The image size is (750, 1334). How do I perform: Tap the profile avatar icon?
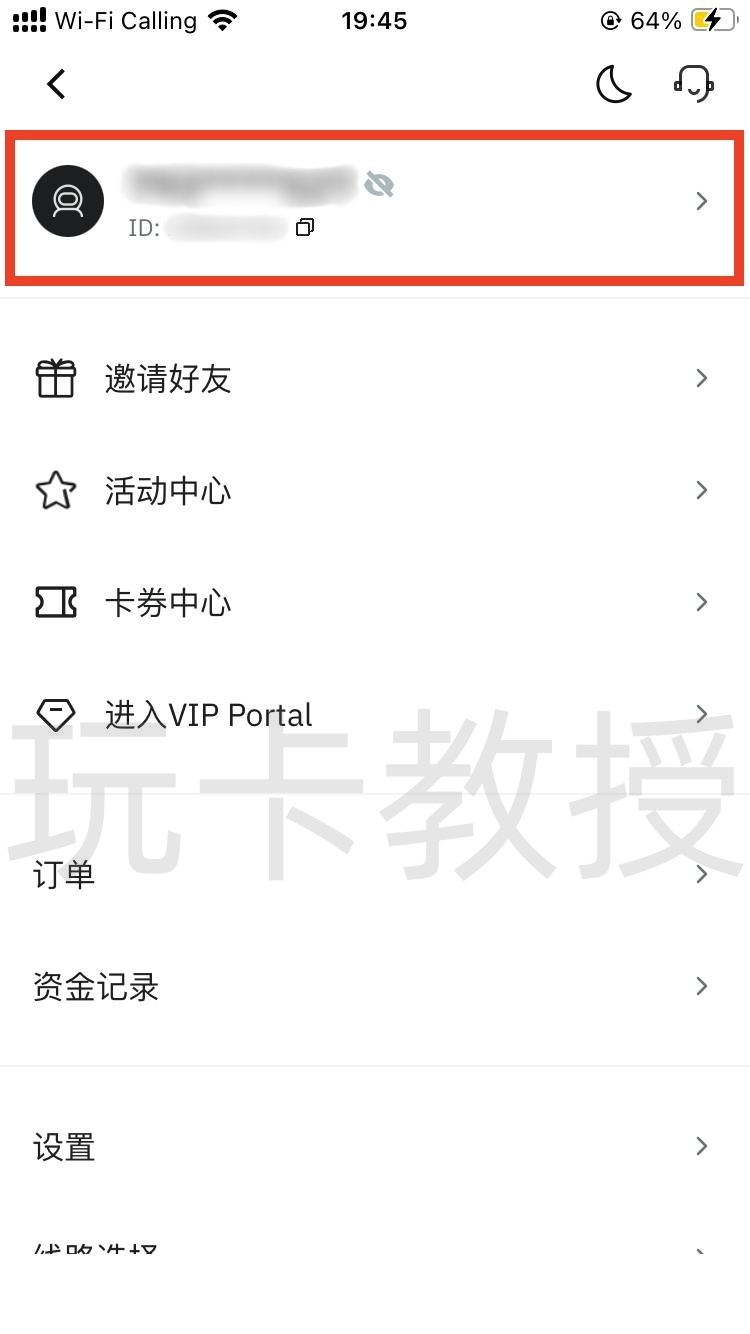[x=68, y=200]
